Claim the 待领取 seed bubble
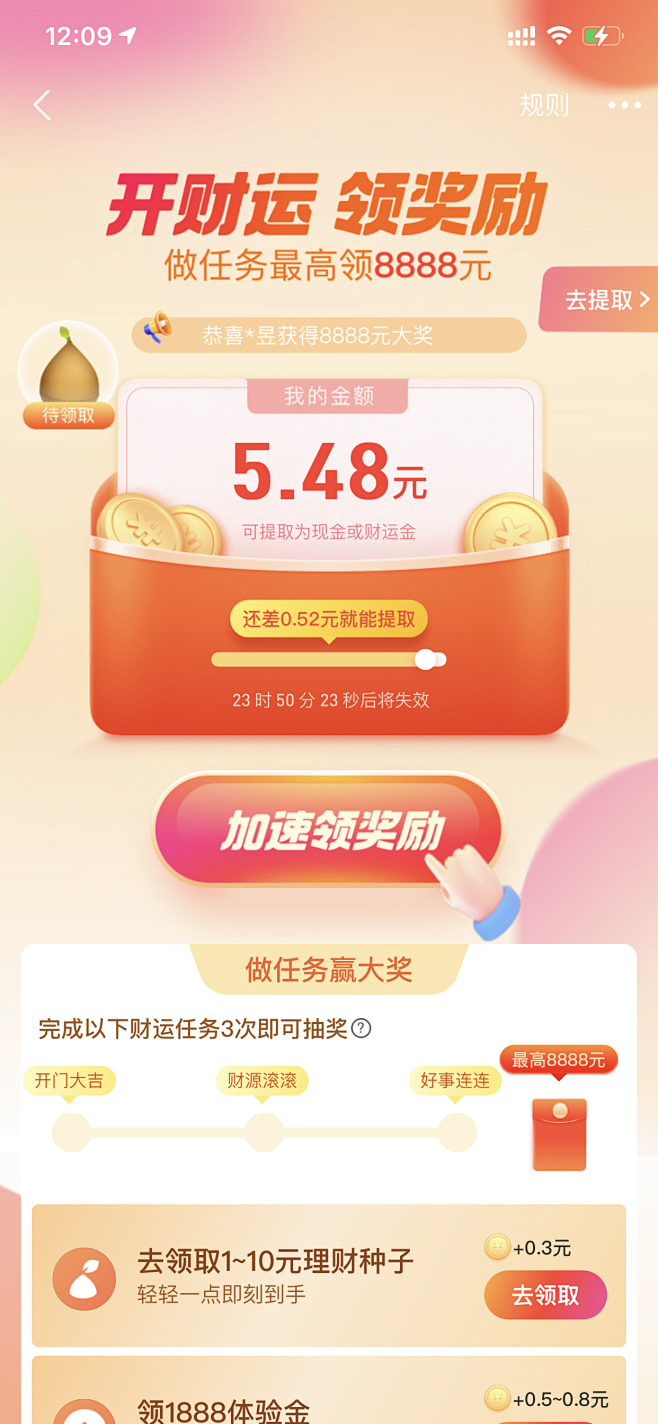The image size is (658, 1424). (67, 376)
